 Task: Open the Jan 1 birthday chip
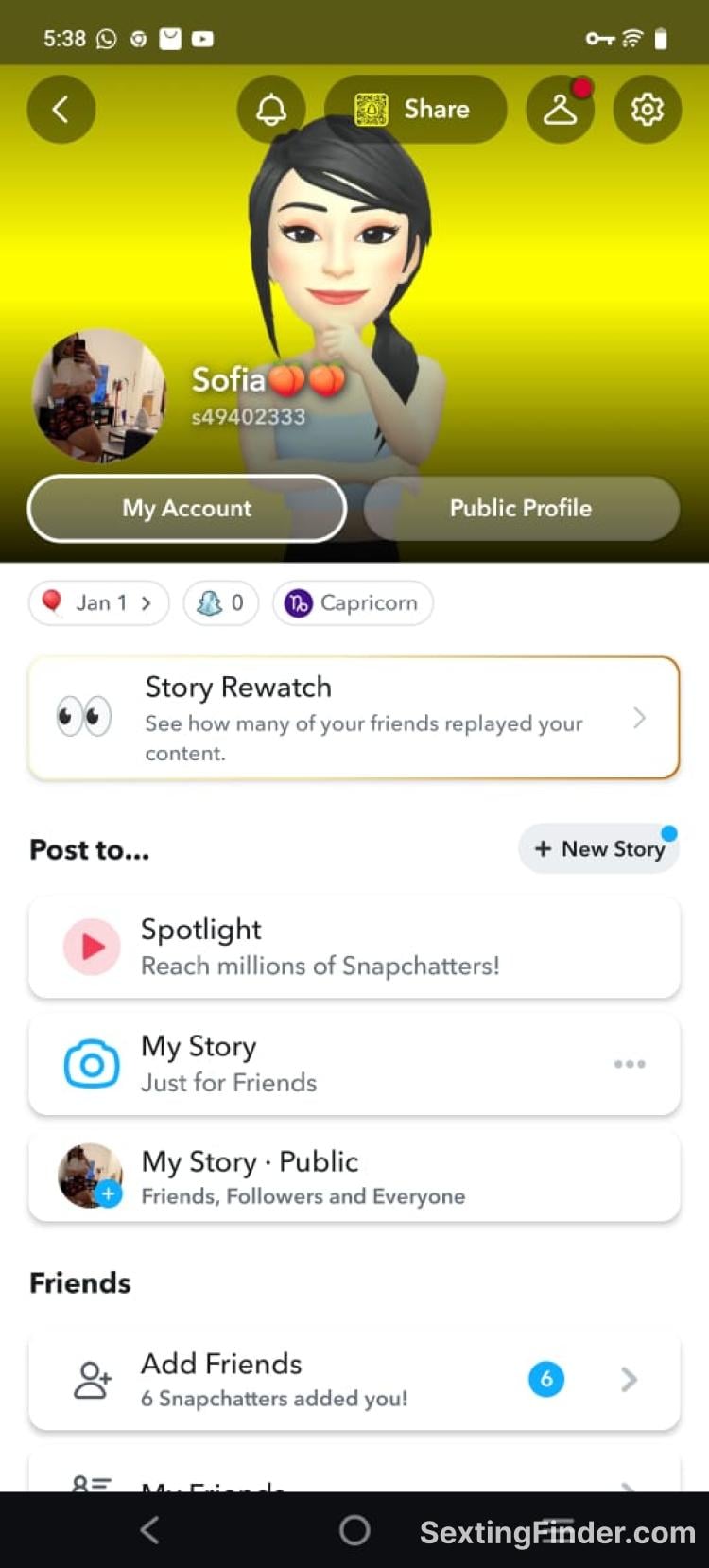pos(99,602)
